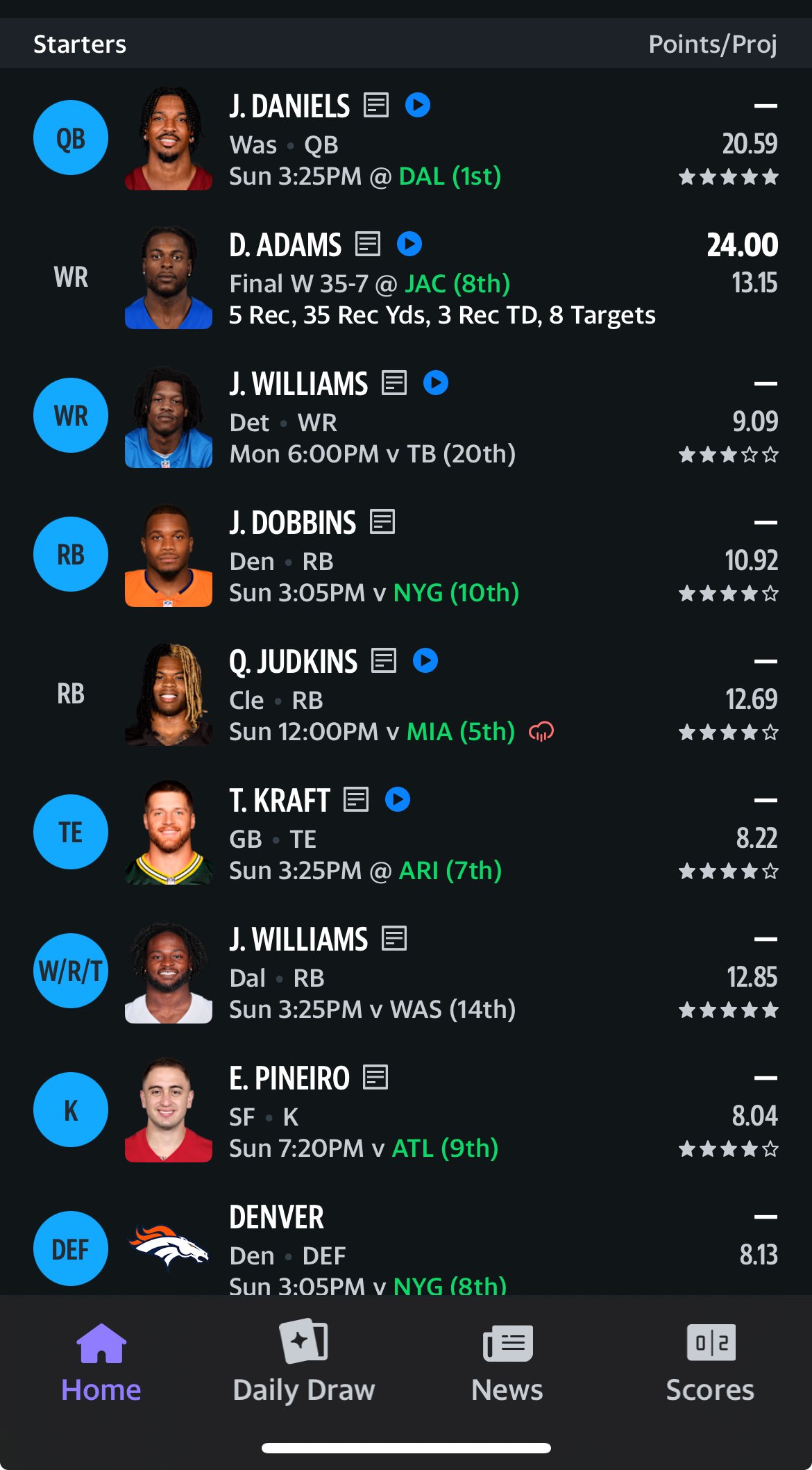The width and height of the screenshot is (812, 1470).
Task: View Q. Judkins weather alert icon
Action: click(x=541, y=731)
